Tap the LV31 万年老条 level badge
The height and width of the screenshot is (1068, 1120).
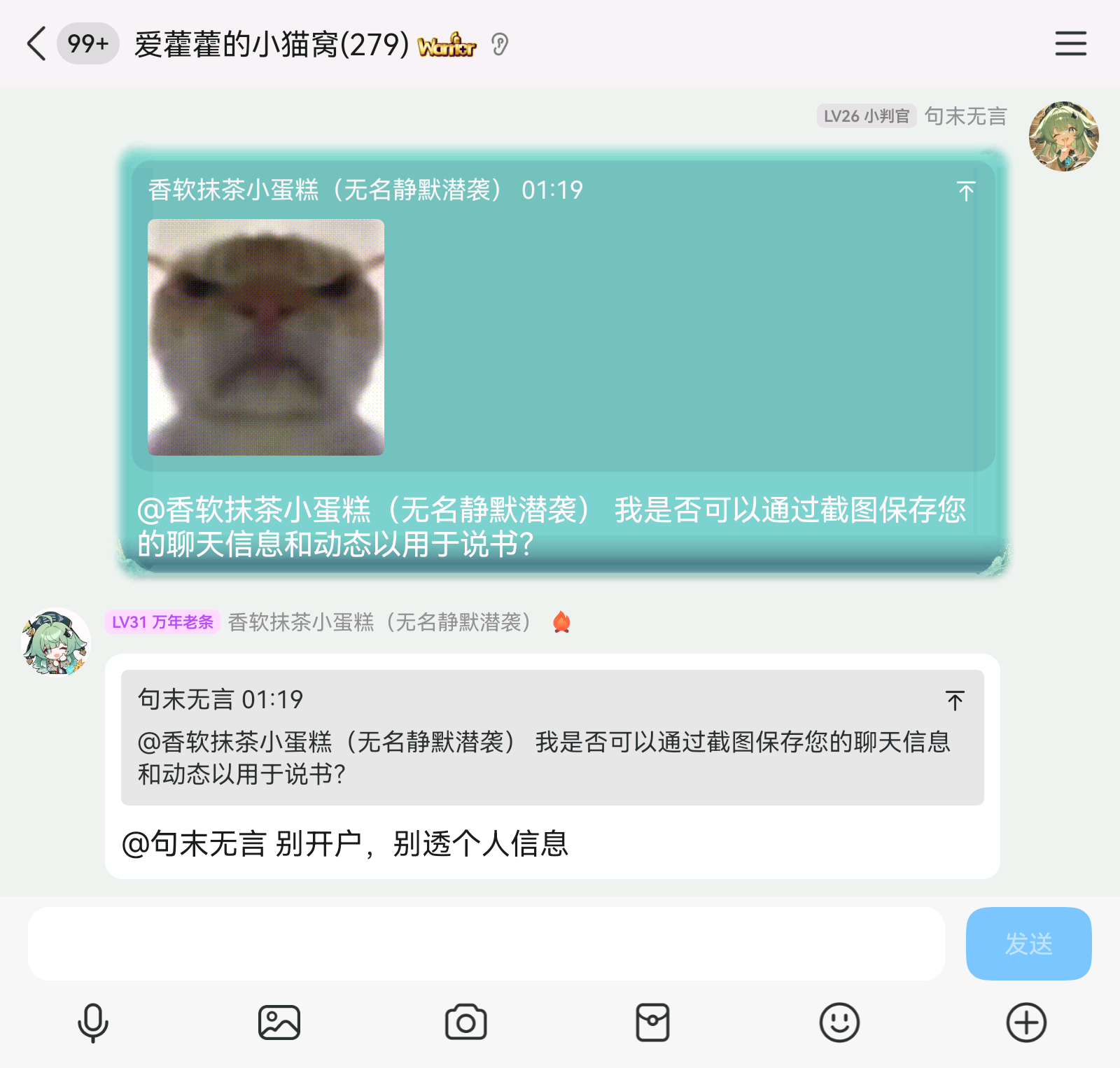pyautogui.click(x=162, y=621)
